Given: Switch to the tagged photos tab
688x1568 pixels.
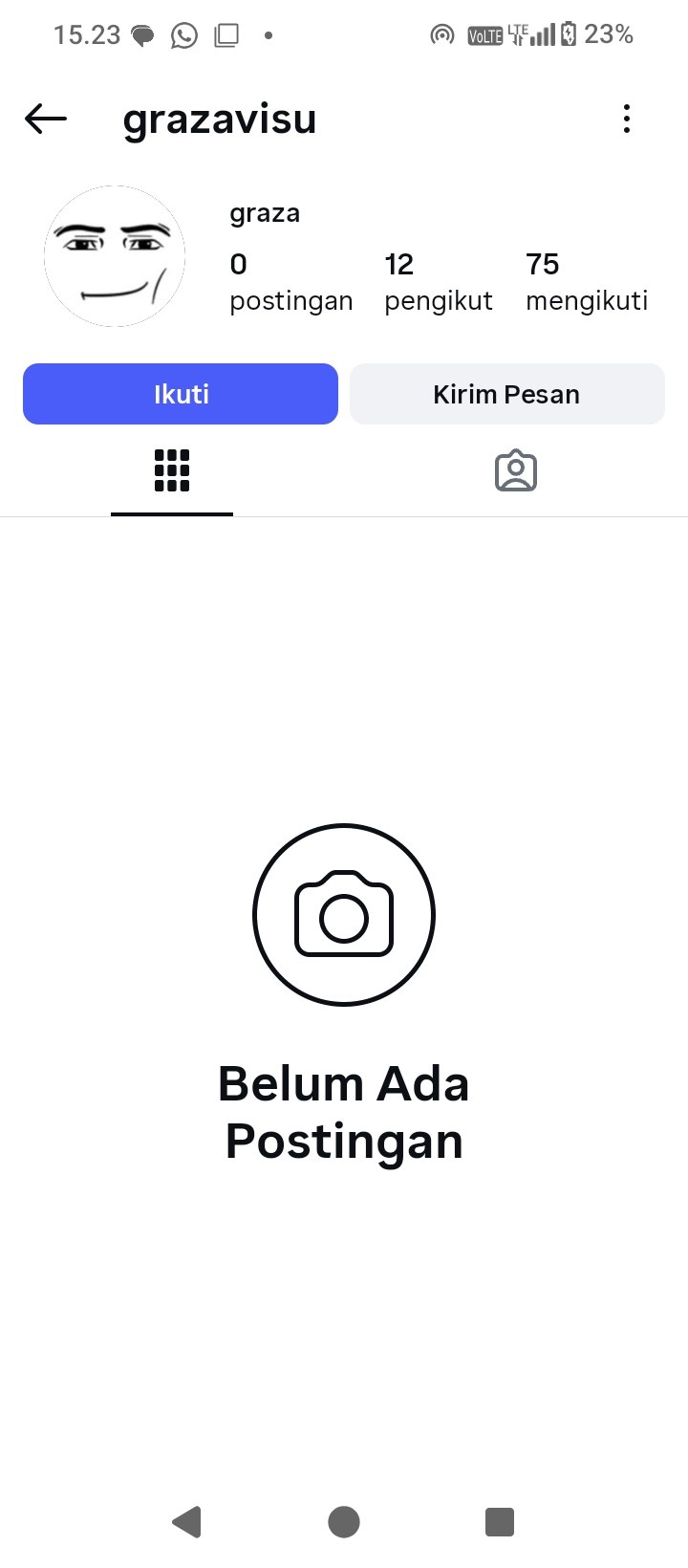Looking at the screenshot, I should click(516, 470).
